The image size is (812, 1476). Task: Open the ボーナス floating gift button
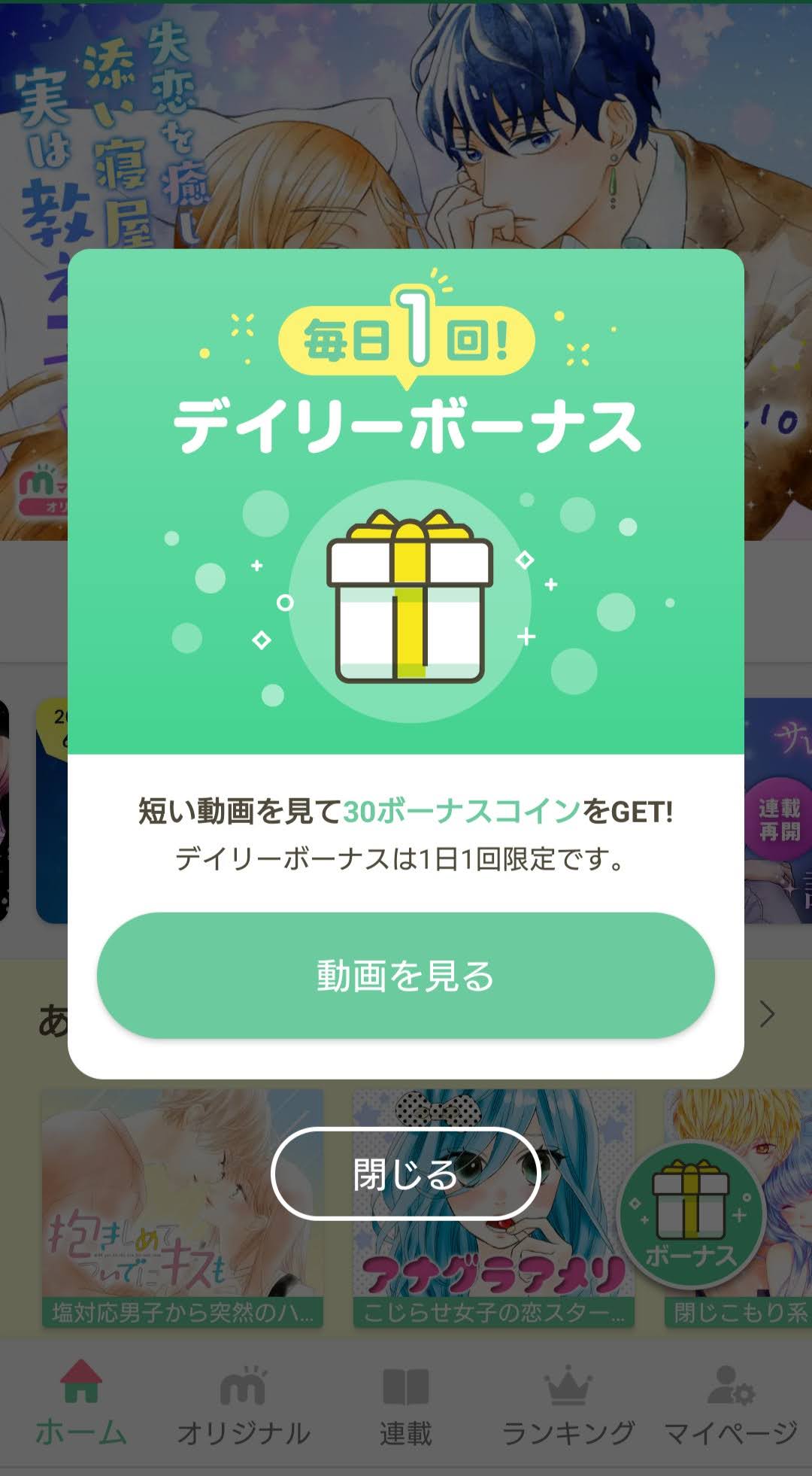[691, 1216]
